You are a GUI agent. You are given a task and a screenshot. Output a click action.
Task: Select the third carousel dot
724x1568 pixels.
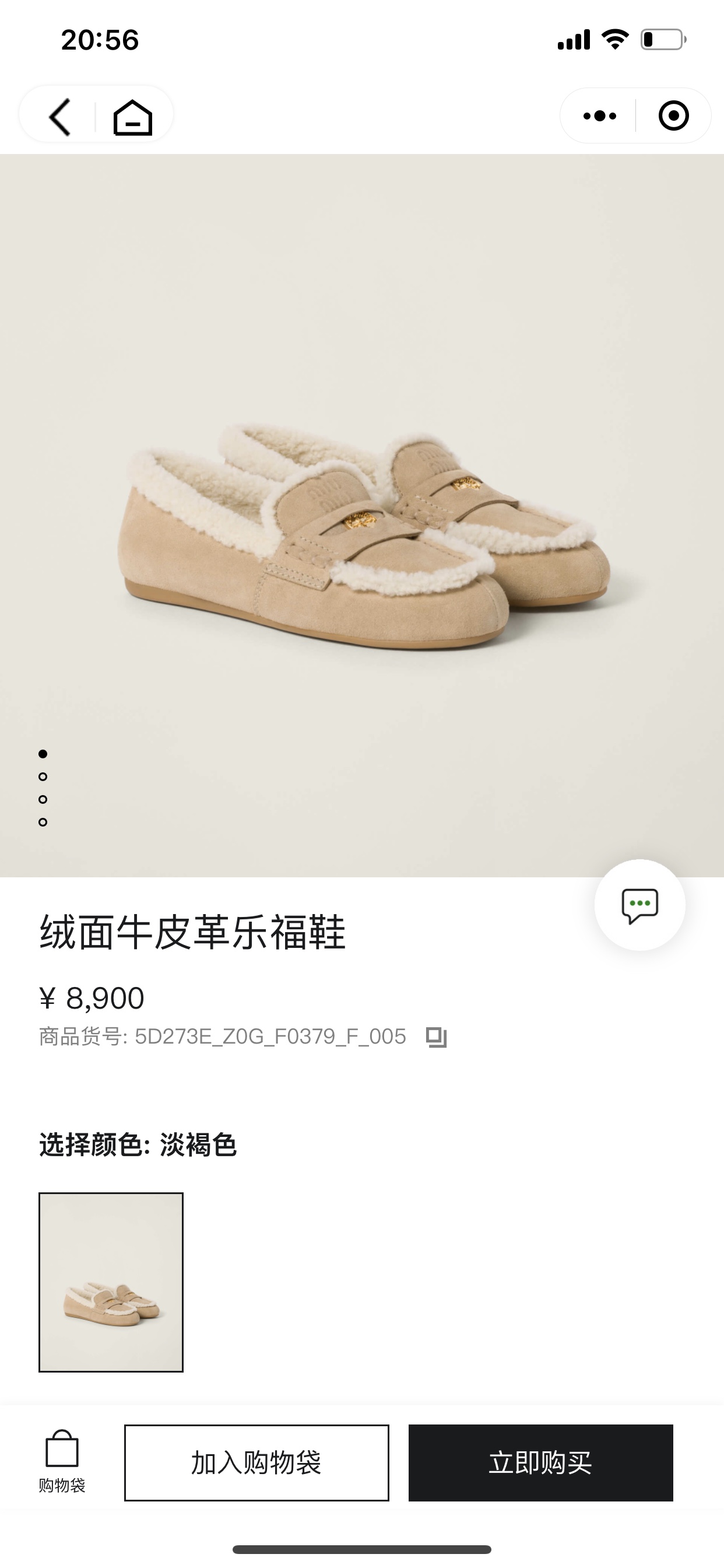point(43,799)
